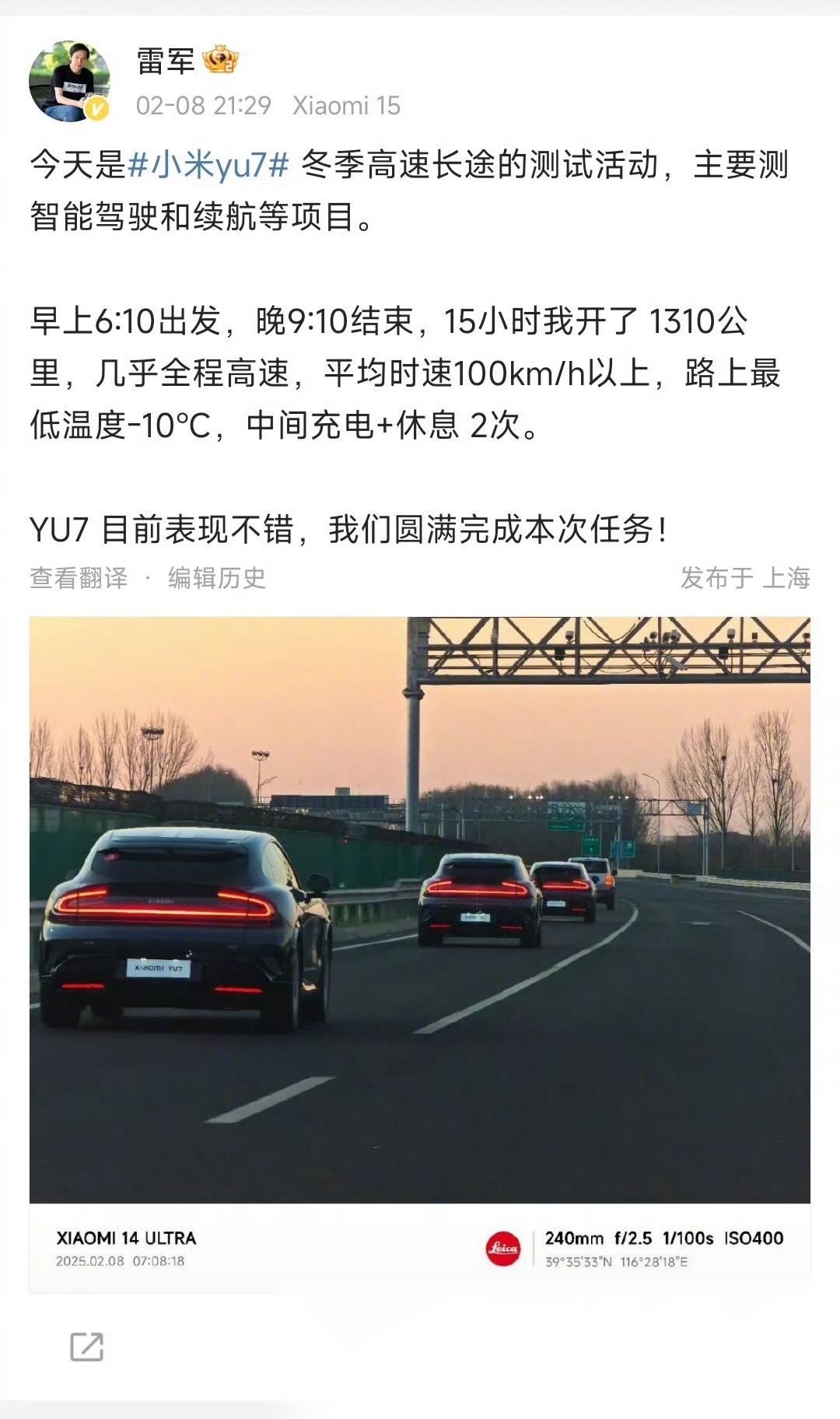The height and width of the screenshot is (1419, 840).
Task: Click the yellow V verification badge on avatar
Action: tap(95, 109)
